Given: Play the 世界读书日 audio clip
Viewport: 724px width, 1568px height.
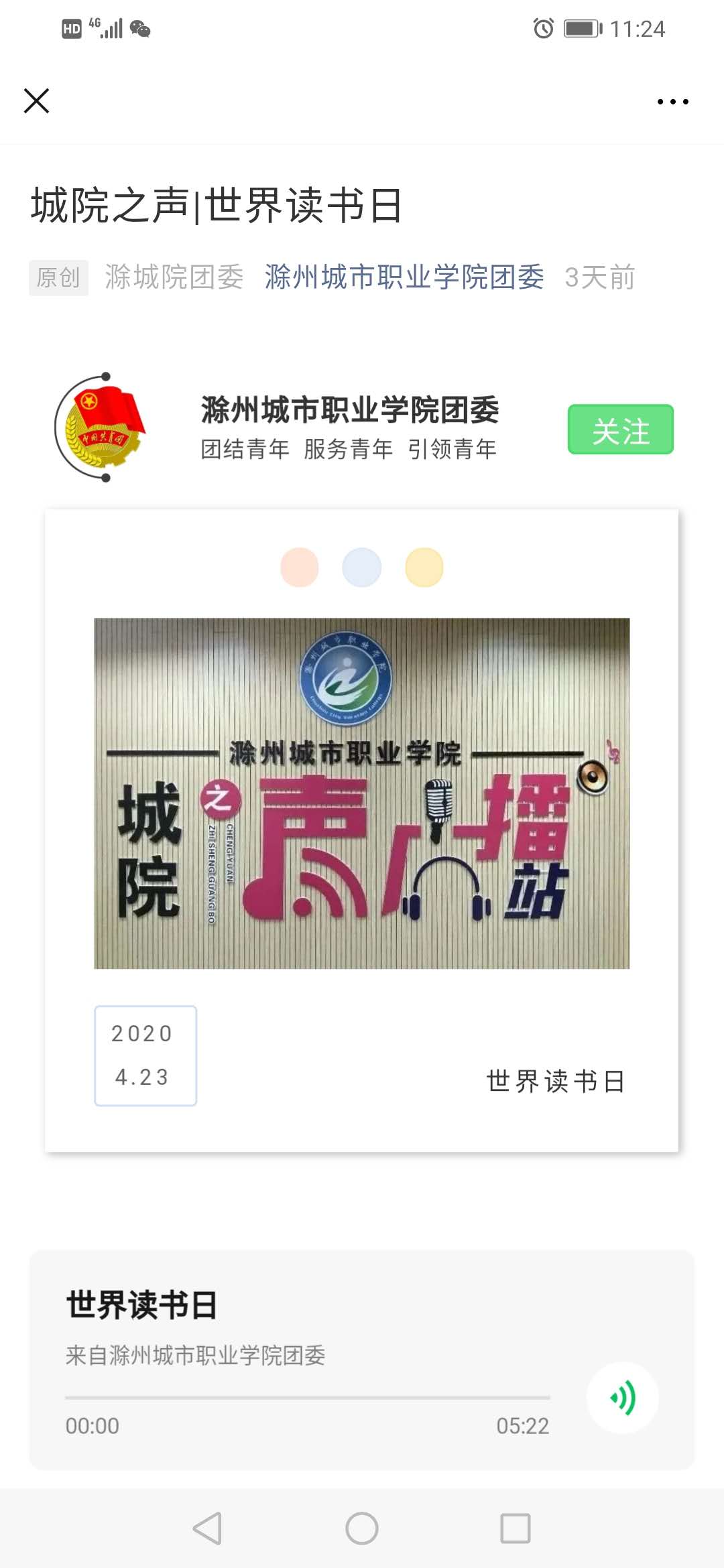Looking at the screenshot, I should (x=621, y=1398).
